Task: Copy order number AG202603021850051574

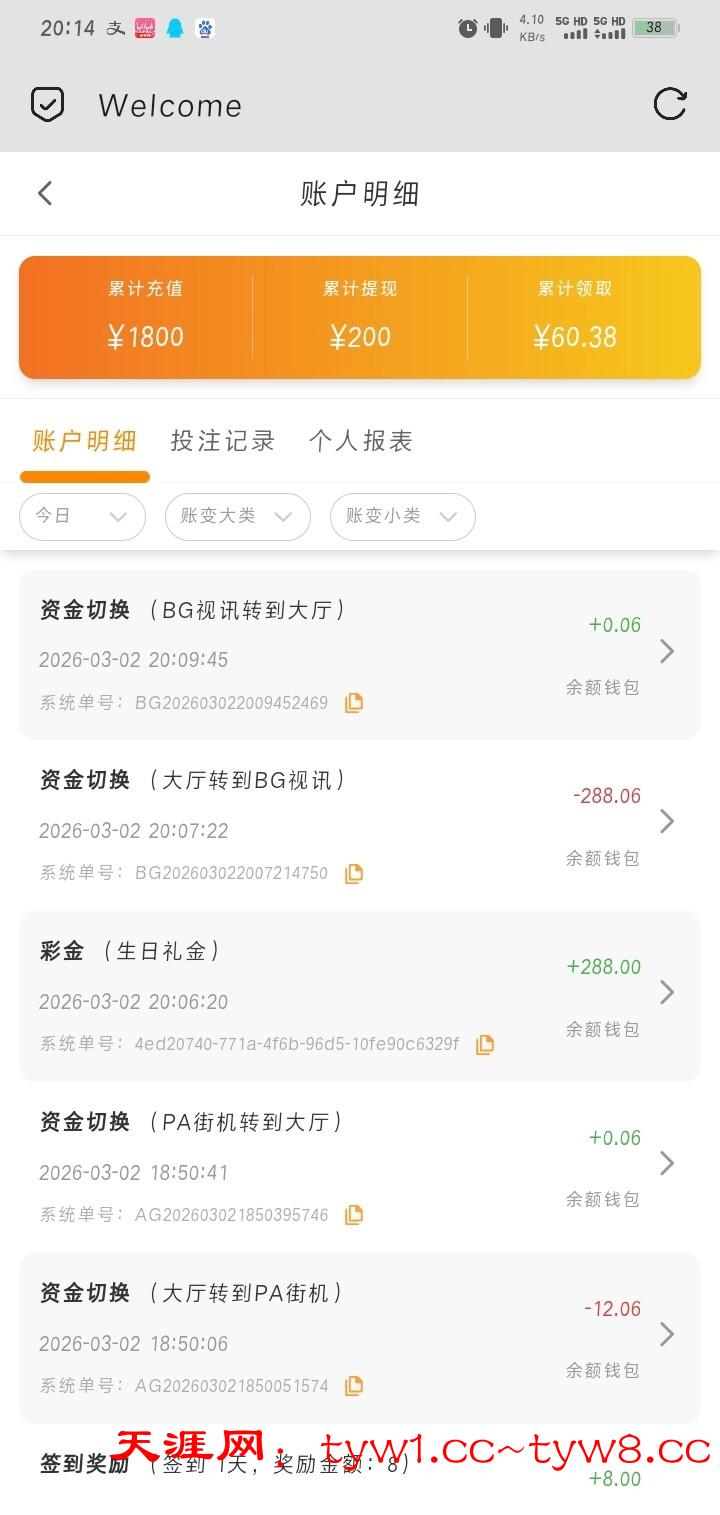Action: click(354, 1386)
